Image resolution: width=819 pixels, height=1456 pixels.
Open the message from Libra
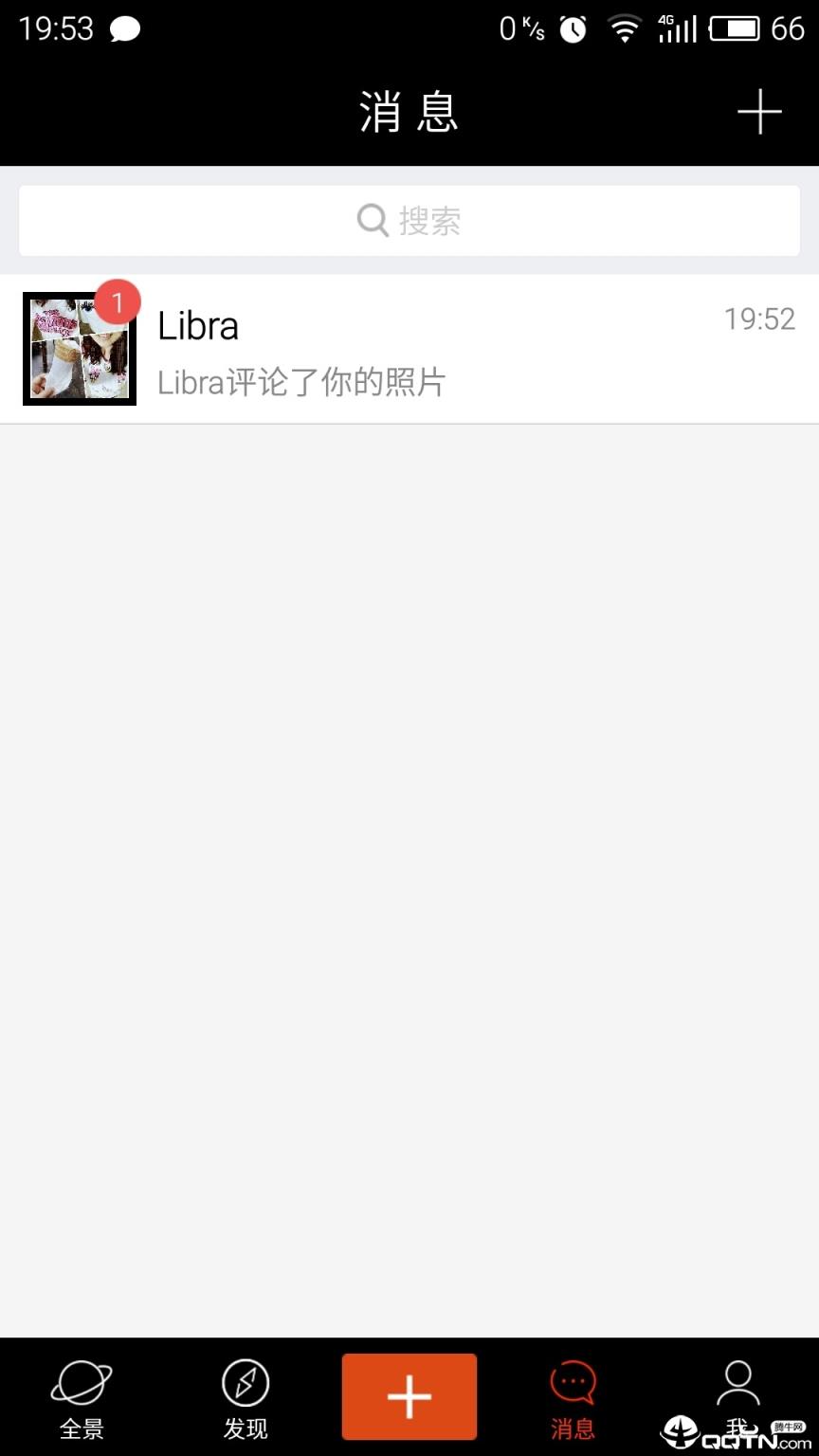point(409,349)
